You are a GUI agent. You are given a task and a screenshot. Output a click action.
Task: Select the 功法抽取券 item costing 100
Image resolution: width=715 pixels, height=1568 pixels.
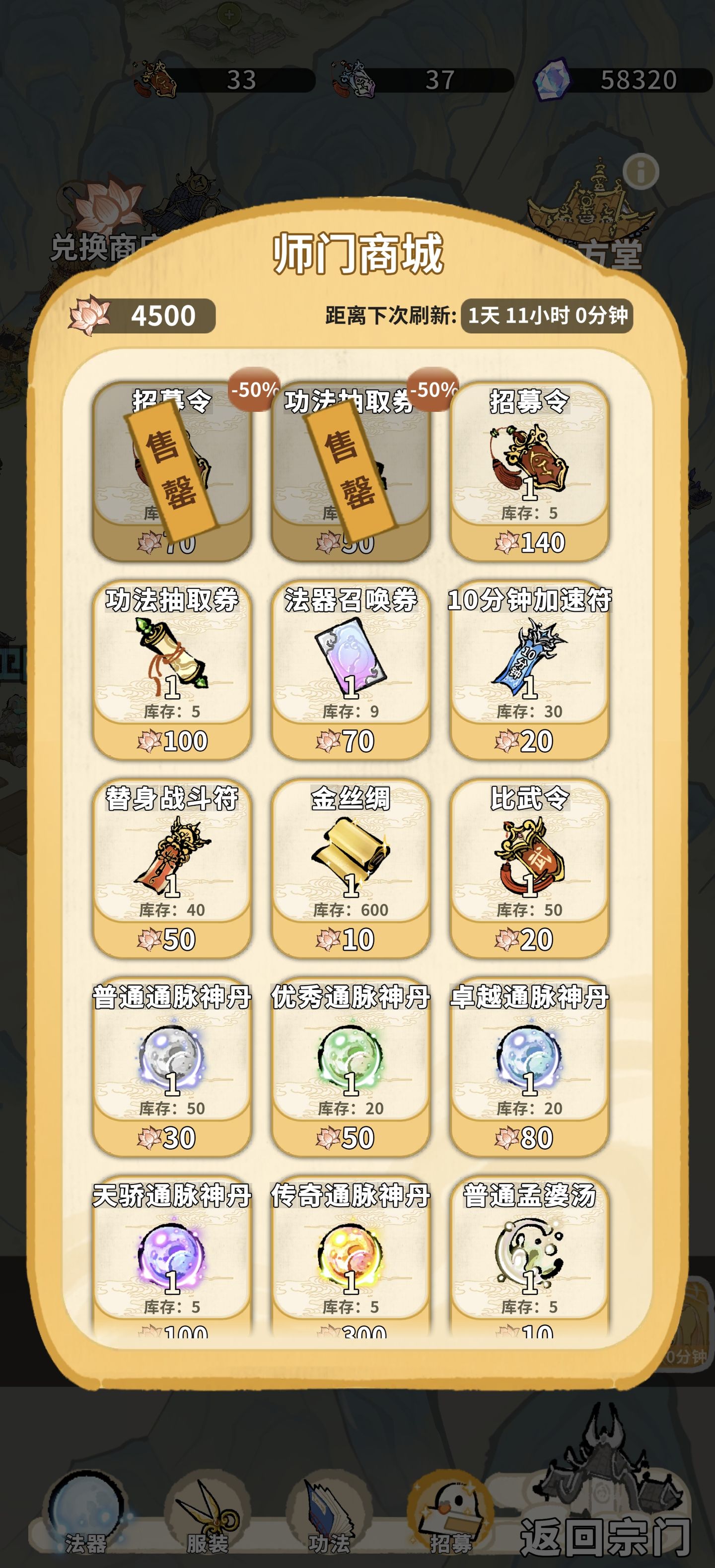click(x=172, y=669)
